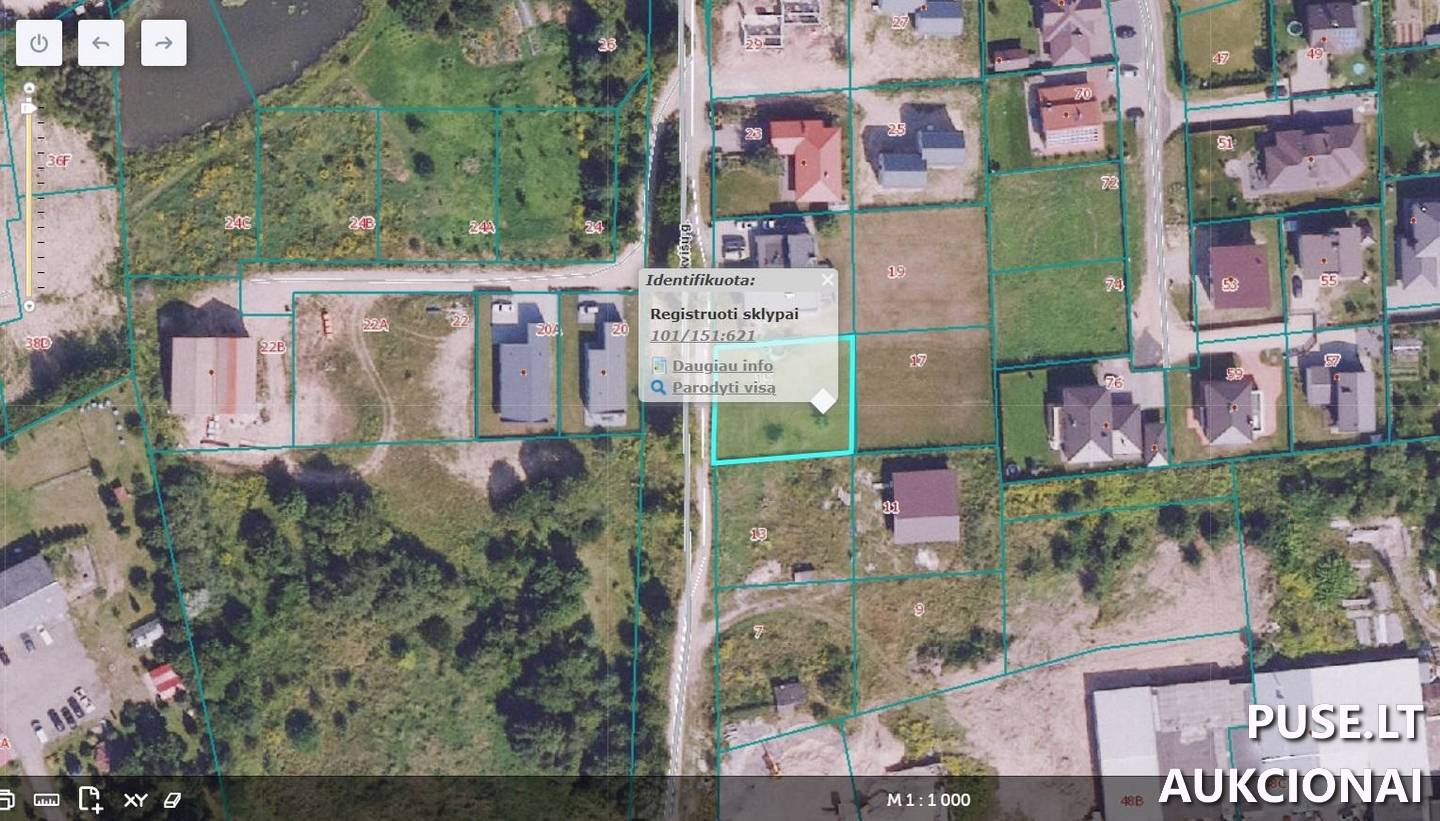1440x821 pixels.
Task: Tap the power button at top left
Action: [x=39, y=43]
